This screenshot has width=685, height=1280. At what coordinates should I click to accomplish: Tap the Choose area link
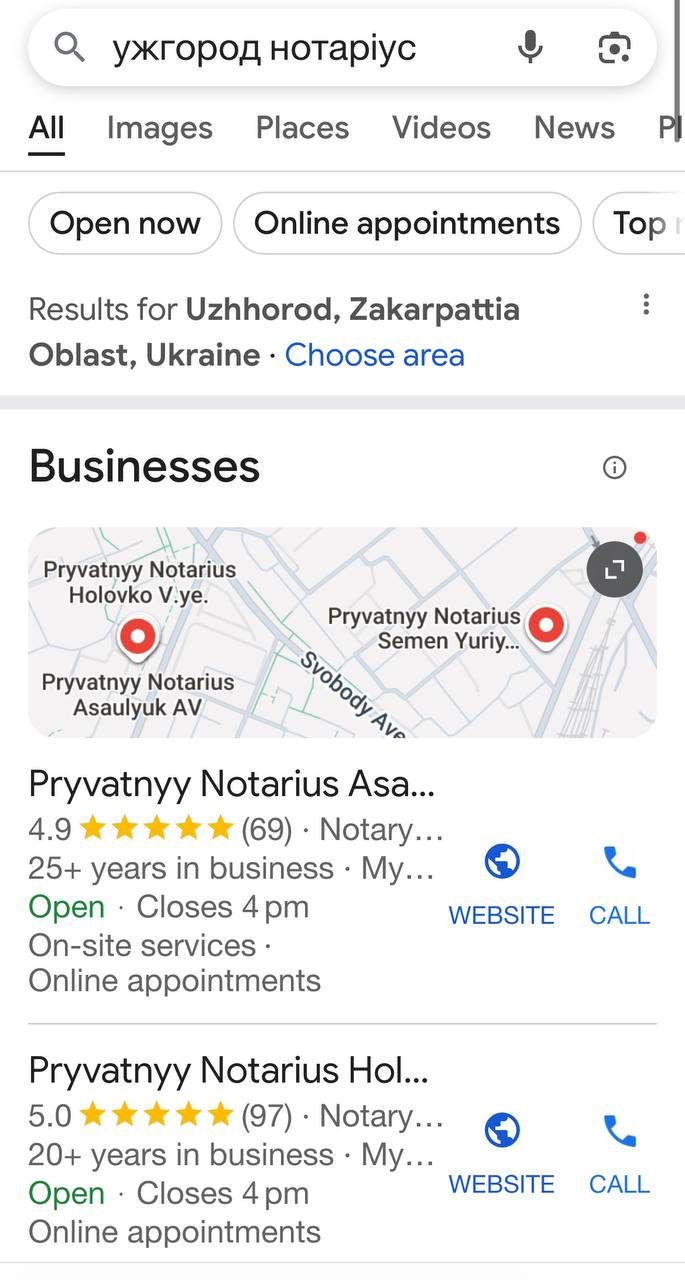point(374,355)
